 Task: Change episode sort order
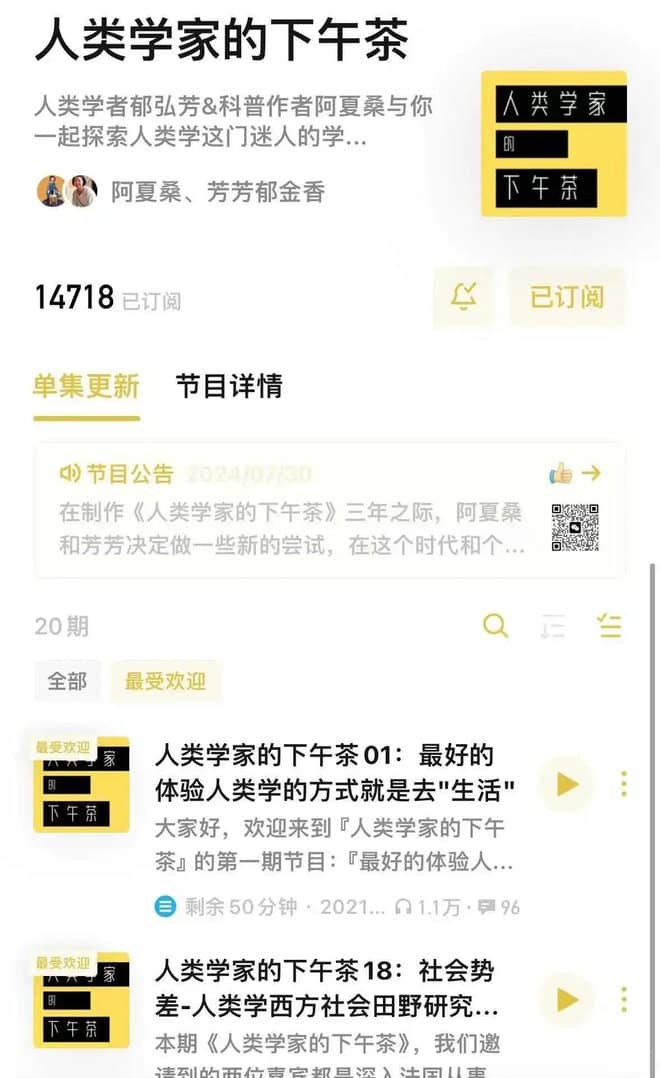552,627
